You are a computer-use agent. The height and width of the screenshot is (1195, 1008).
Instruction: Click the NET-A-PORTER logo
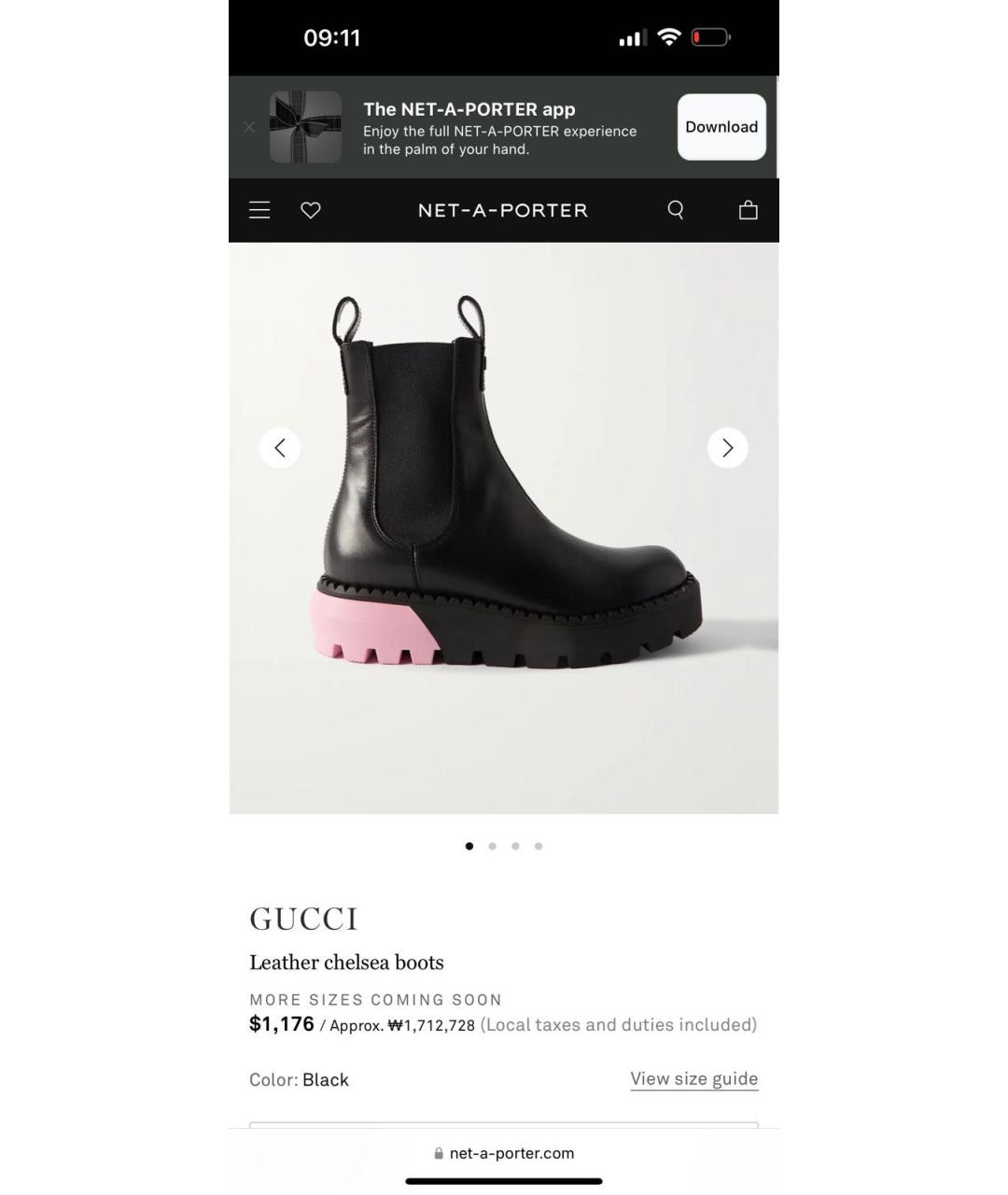(504, 210)
